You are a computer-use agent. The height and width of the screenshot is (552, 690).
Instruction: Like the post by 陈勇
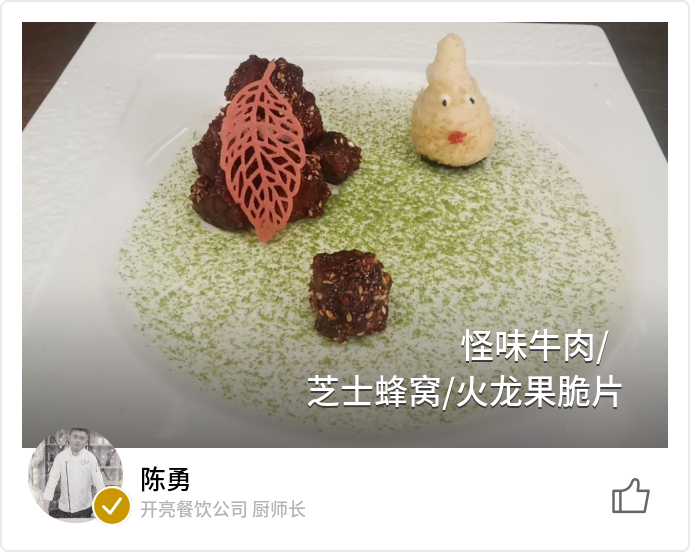pyautogui.click(x=630, y=496)
